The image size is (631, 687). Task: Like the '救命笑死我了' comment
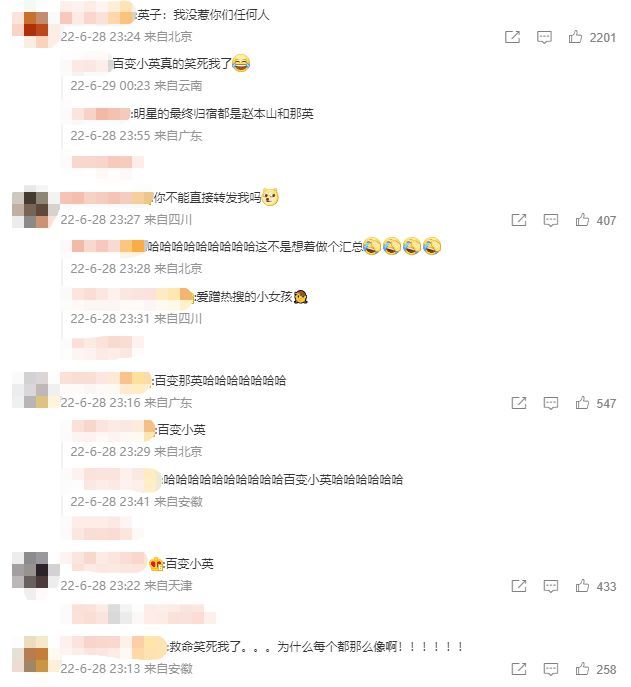pyautogui.click(x=583, y=669)
